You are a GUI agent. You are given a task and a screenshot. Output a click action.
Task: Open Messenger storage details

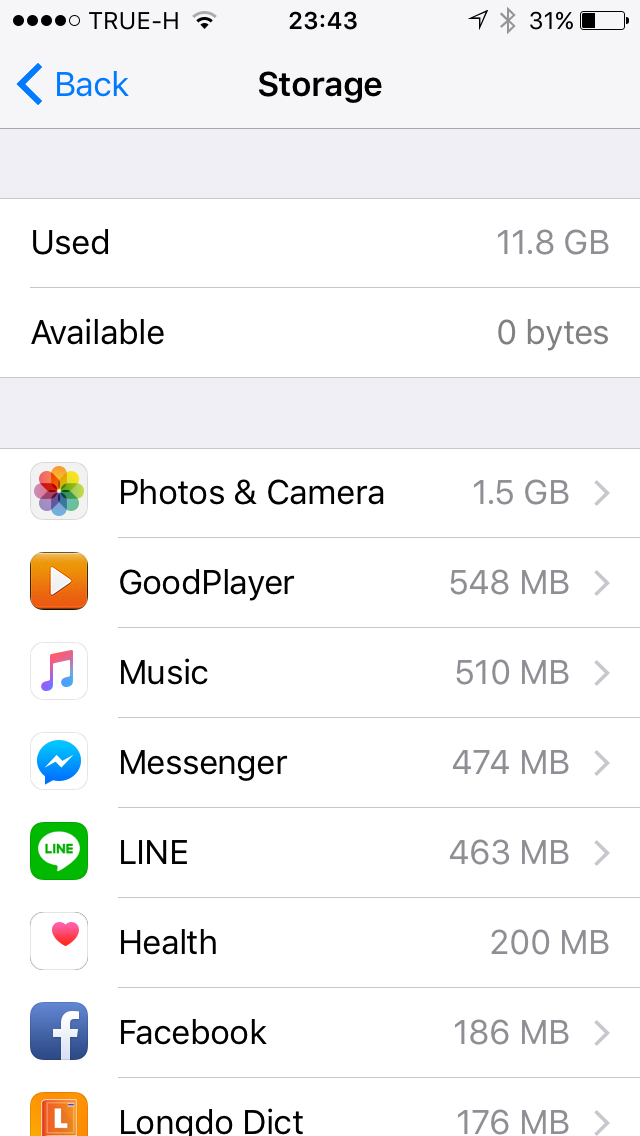[x=320, y=763]
